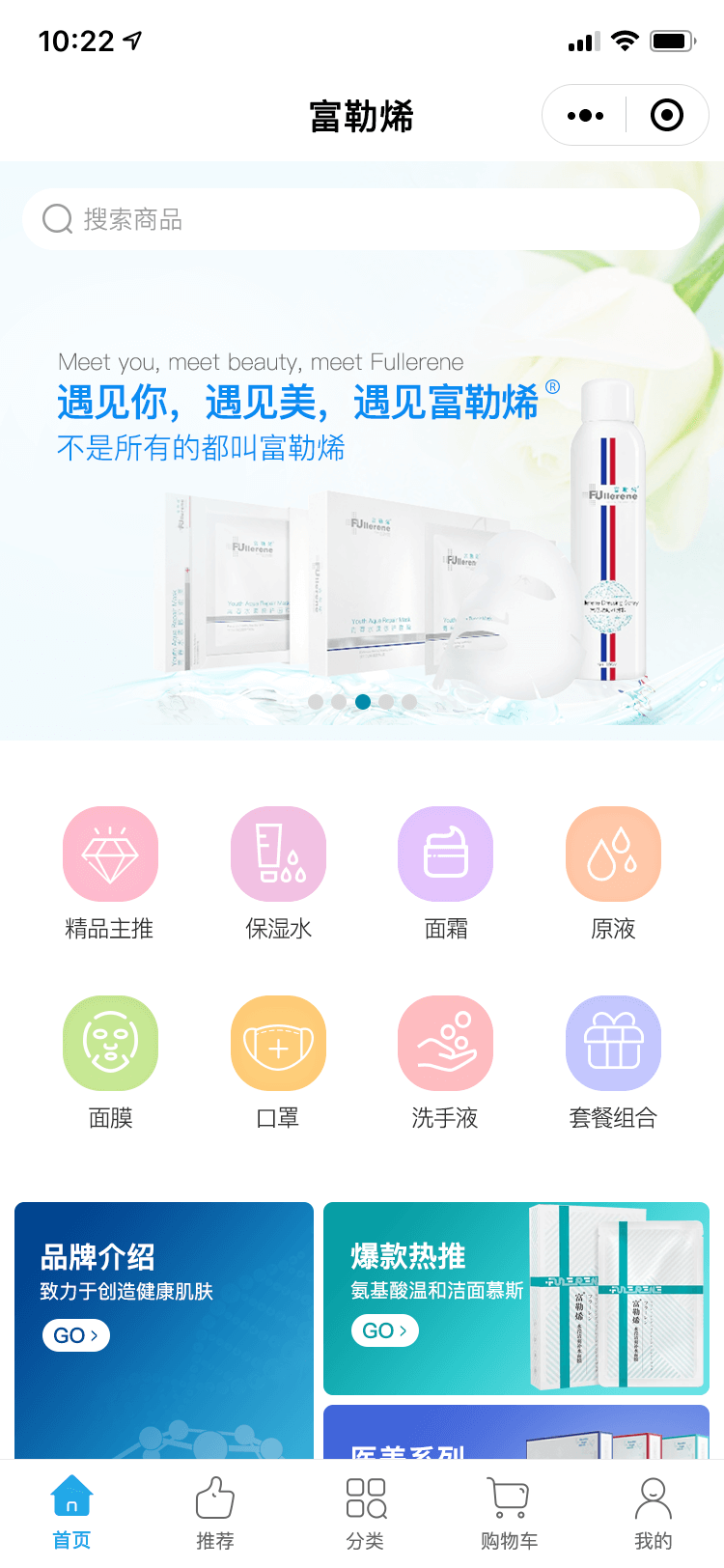The width and height of the screenshot is (724, 1568).
Task: Switch to the 推荐 tab
Action: (214, 1513)
